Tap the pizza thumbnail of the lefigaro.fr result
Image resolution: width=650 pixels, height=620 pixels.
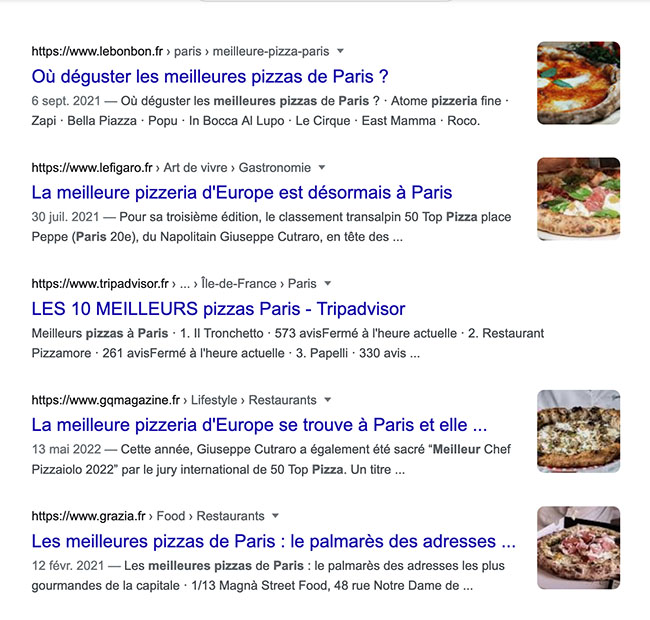pyautogui.click(x=578, y=199)
